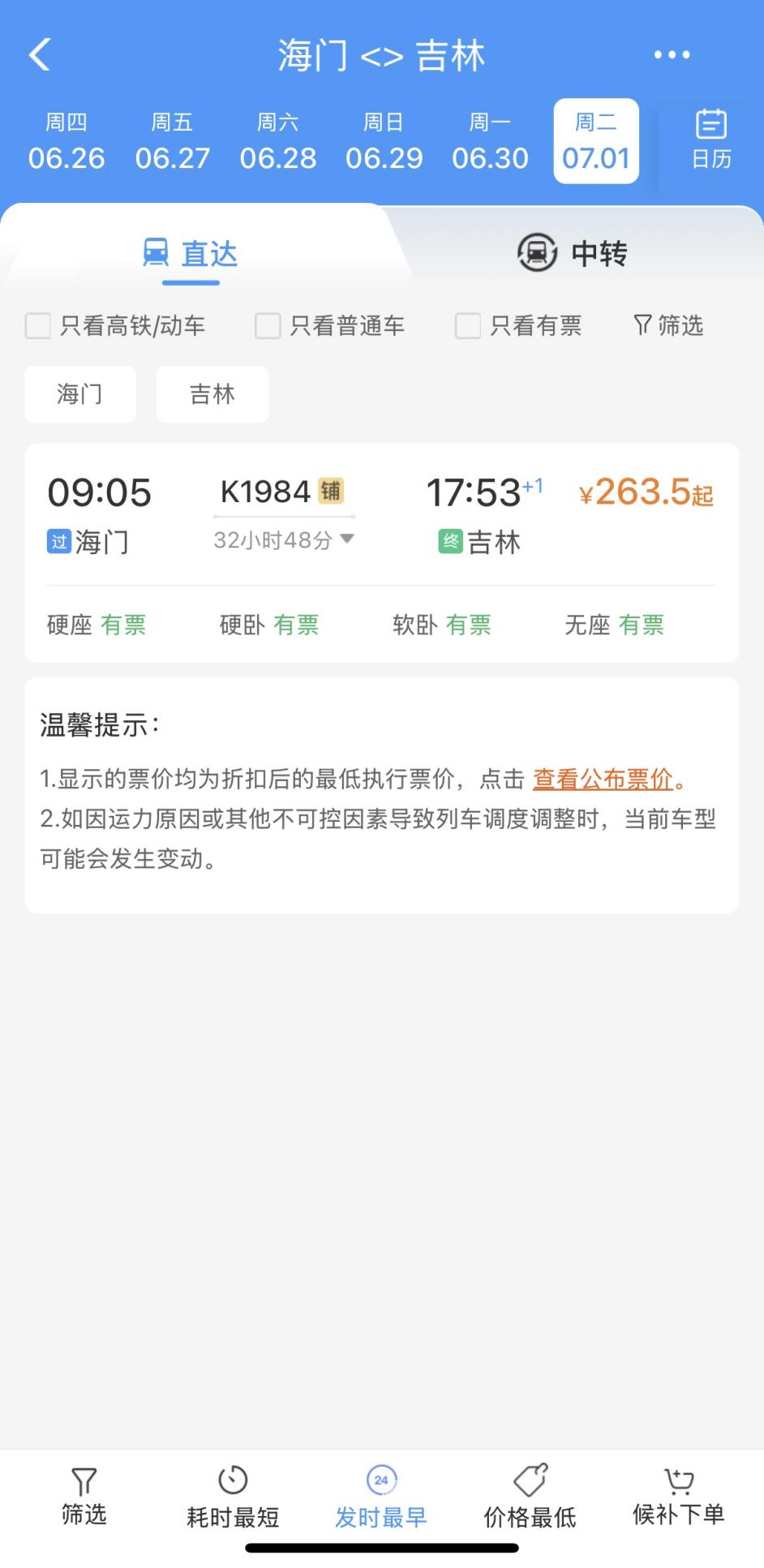Tap the 吉林 station chip
The image size is (764, 1568).
click(212, 394)
